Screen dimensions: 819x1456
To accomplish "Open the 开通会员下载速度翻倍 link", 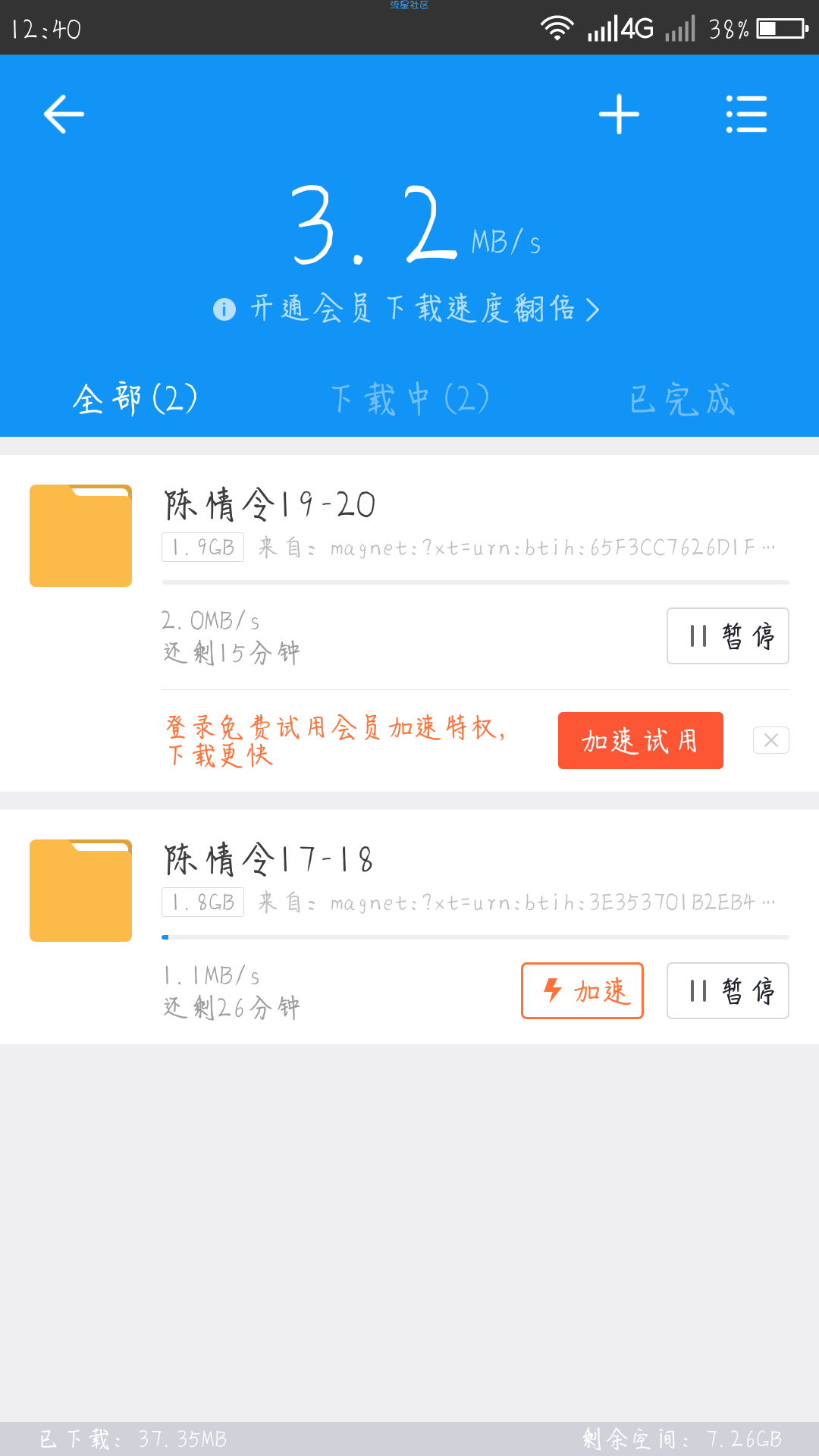I will pos(406,309).
